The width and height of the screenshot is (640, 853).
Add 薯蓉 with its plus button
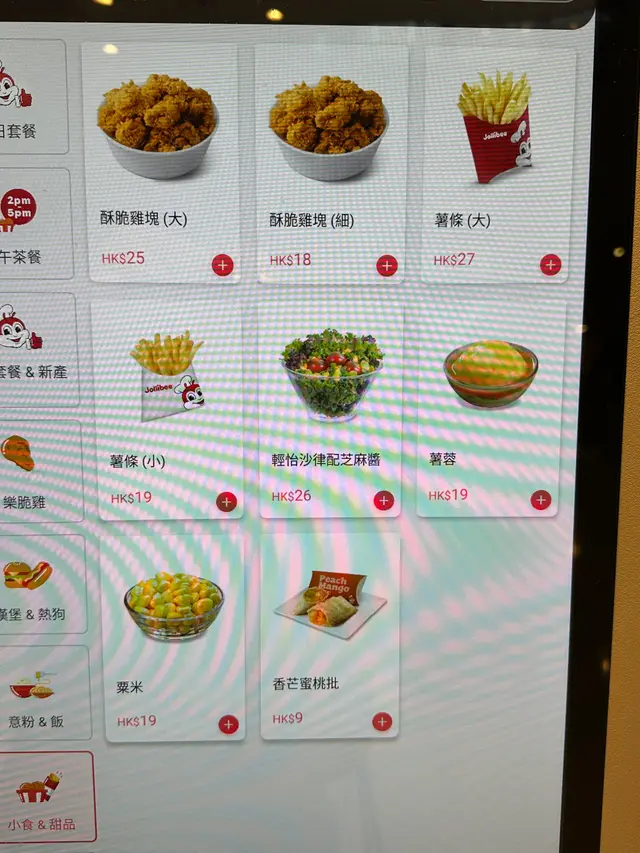click(541, 500)
